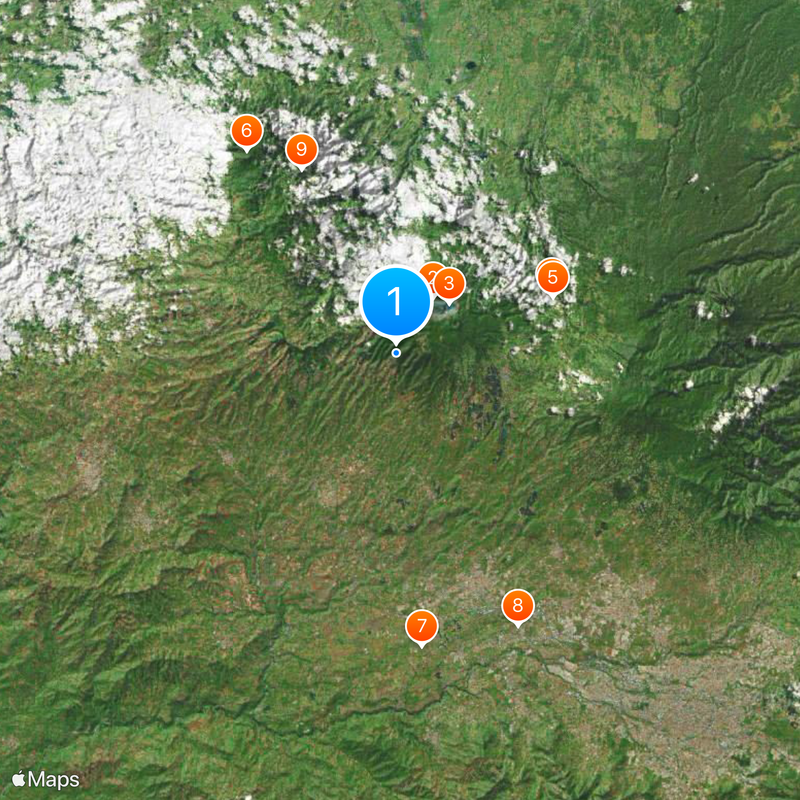800x800 pixels.
Task: Open the orange map pin numbered 7
Action: tap(422, 627)
